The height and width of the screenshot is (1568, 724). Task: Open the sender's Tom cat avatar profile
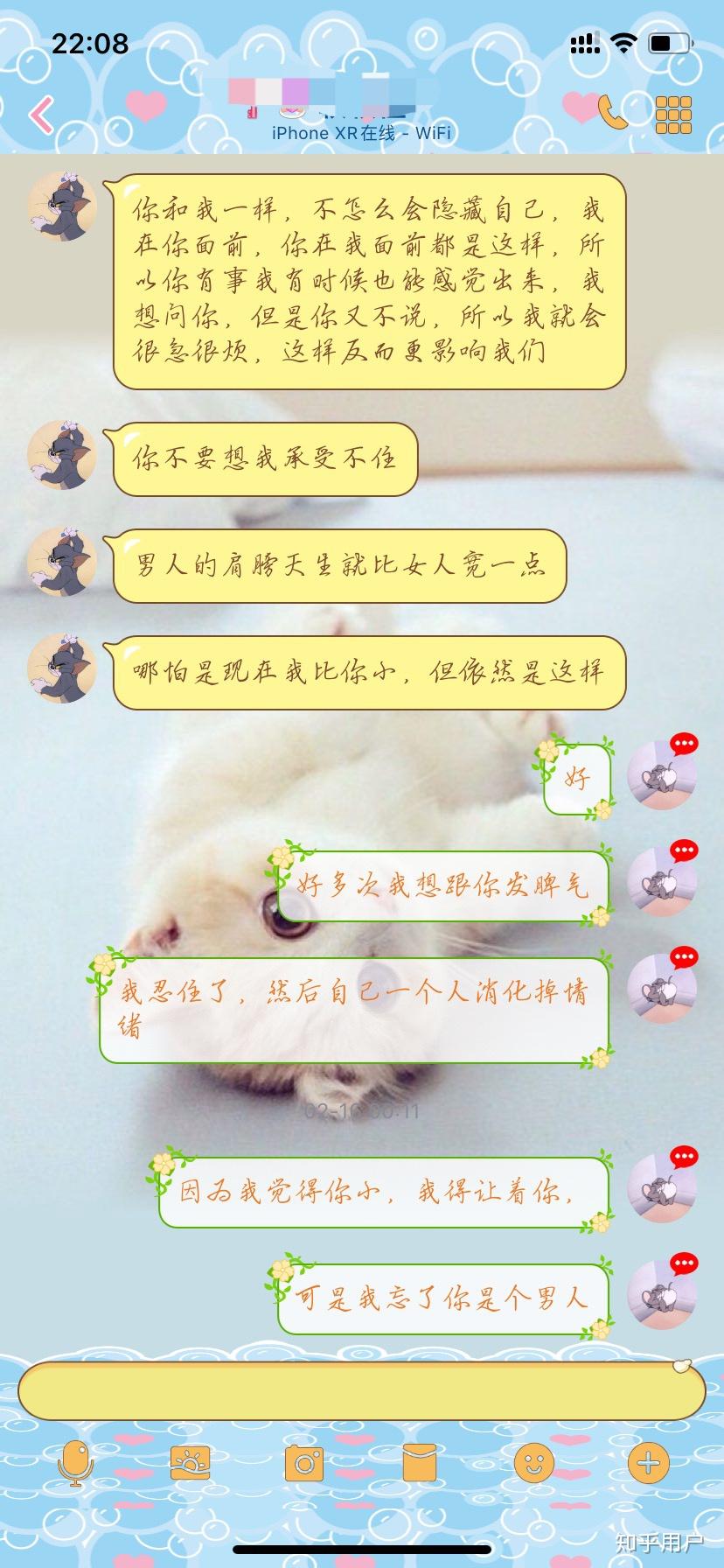point(61,206)
